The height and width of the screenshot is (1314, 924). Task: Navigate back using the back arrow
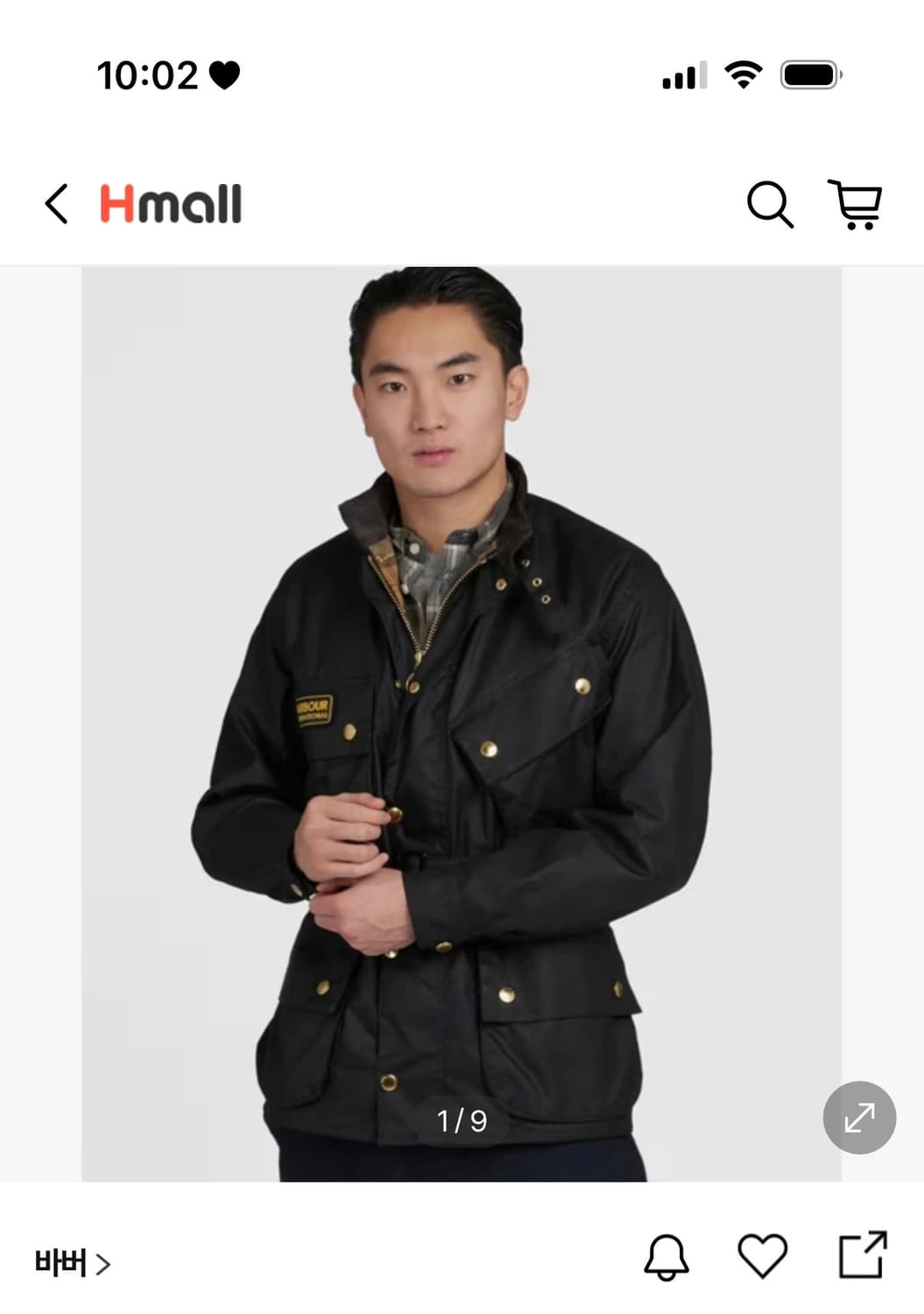55,206
